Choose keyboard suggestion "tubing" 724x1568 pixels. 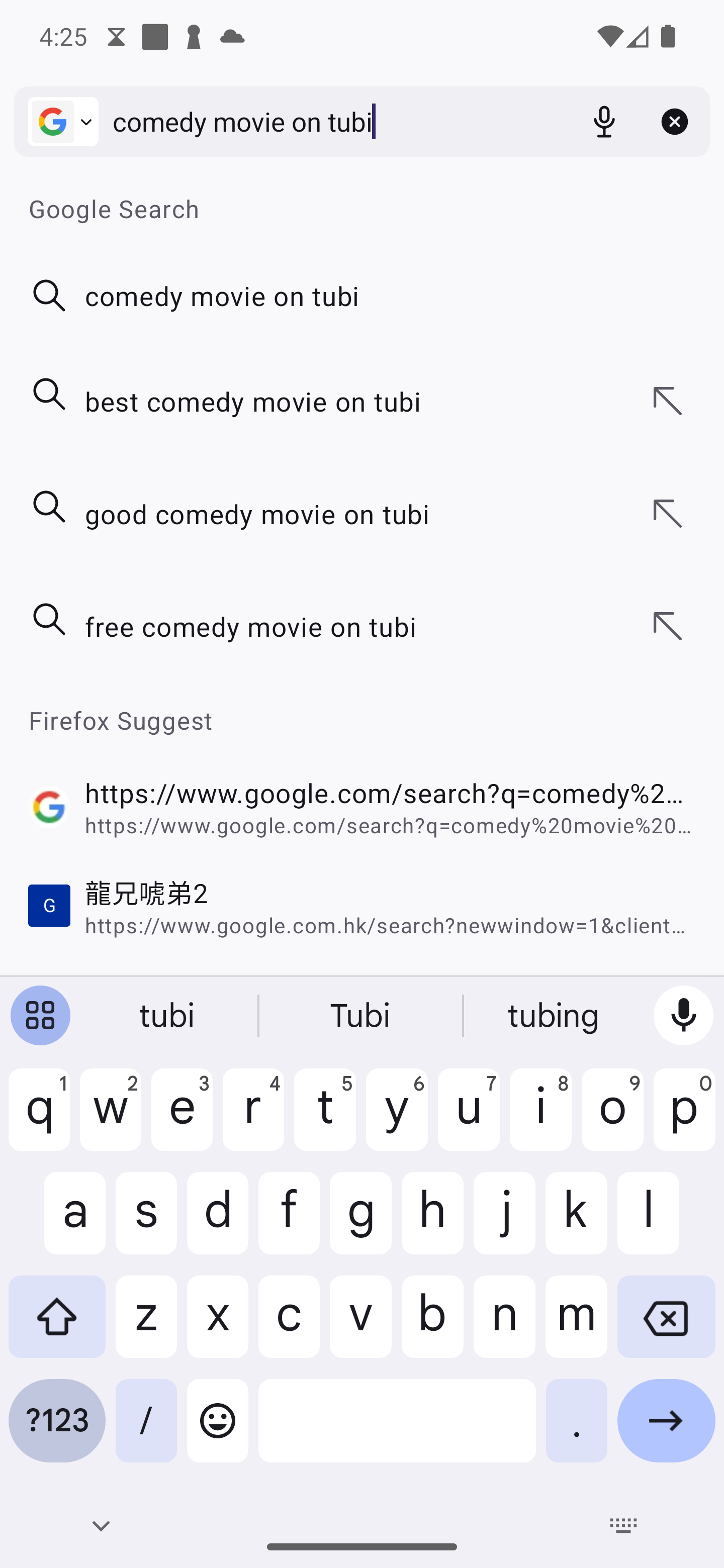(554, 1015)
